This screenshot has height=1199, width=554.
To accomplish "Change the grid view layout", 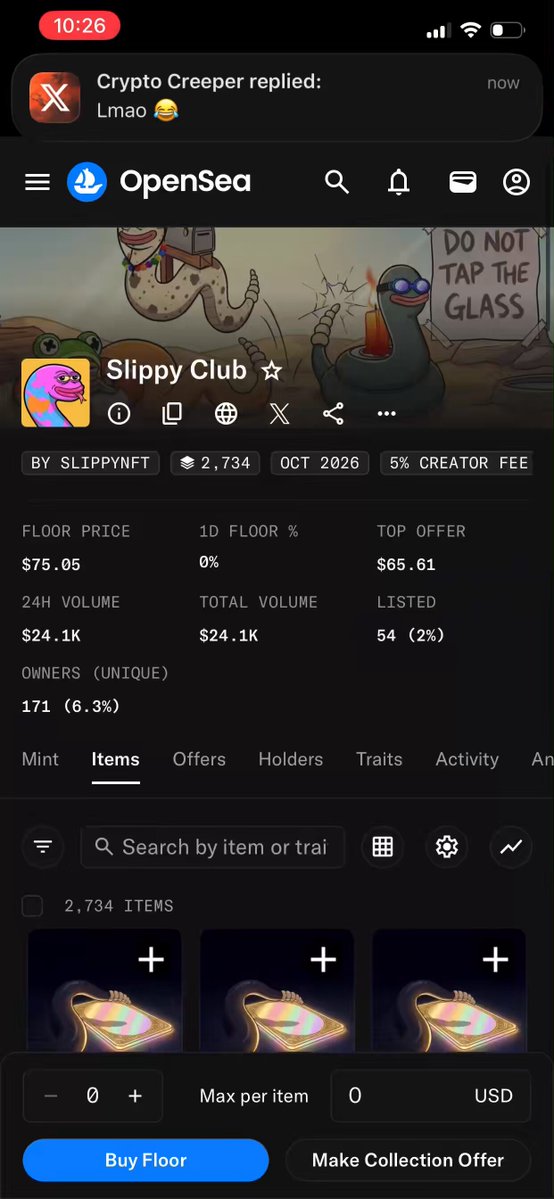I will [x=383, y=846].
